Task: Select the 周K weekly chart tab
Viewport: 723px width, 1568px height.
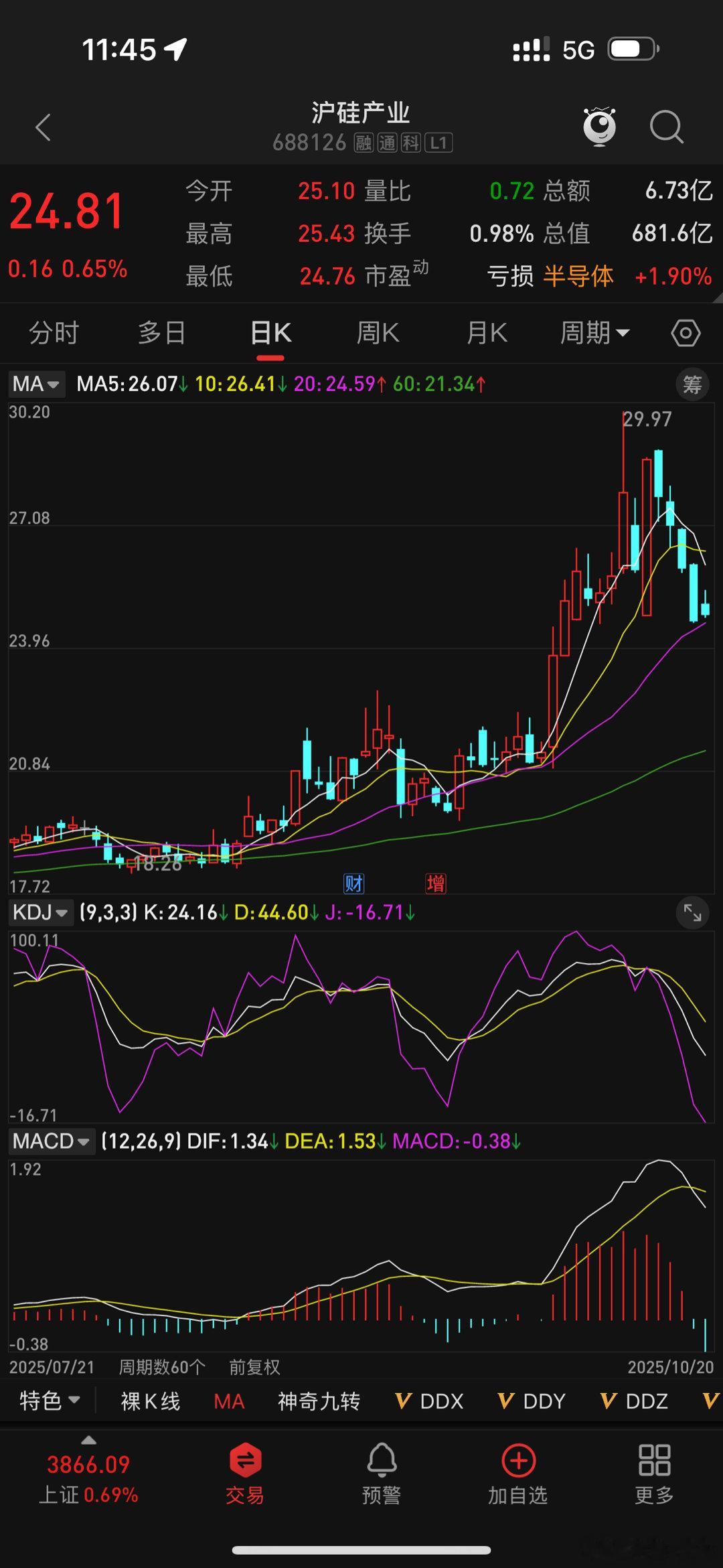Action: click(378, 333)
